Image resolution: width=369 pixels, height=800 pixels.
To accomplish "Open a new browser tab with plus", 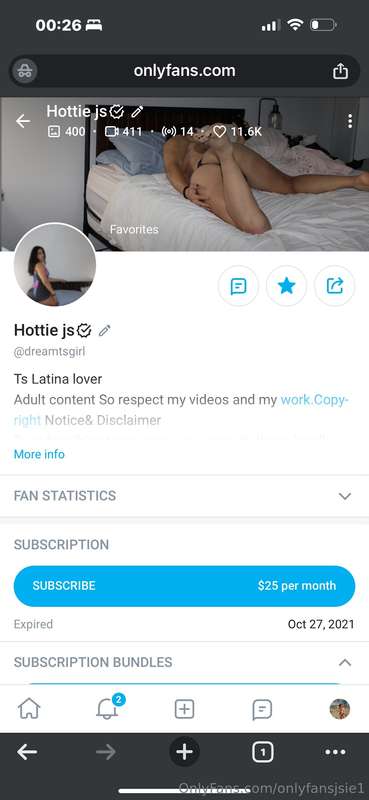I will pyautogui.click(x=184, y=752).
